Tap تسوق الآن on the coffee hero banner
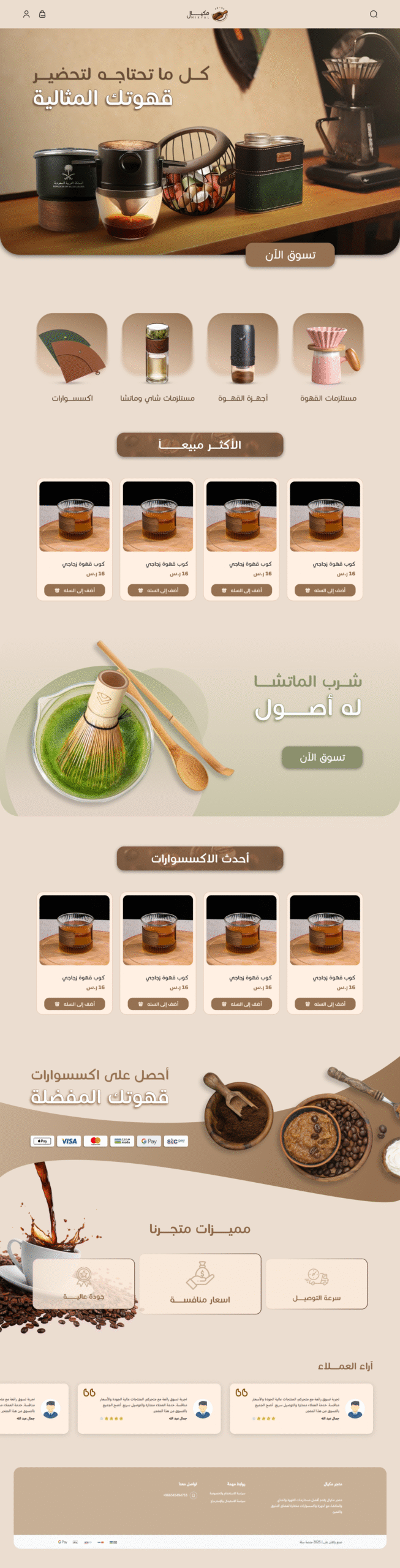400x1568 pixels. pos(290,255)
